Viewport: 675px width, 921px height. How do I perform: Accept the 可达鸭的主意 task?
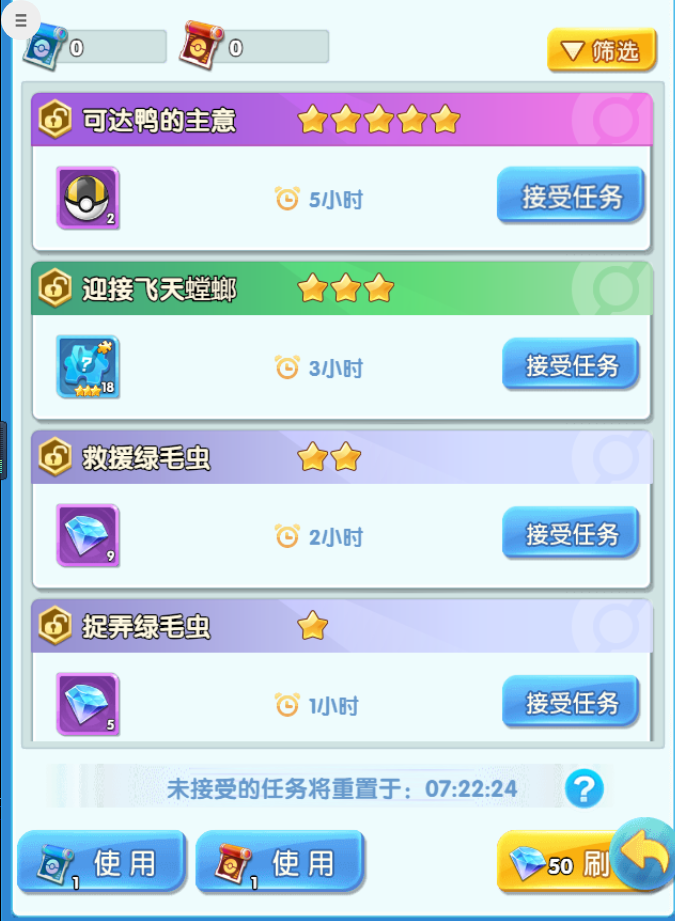tap(571, 196)
